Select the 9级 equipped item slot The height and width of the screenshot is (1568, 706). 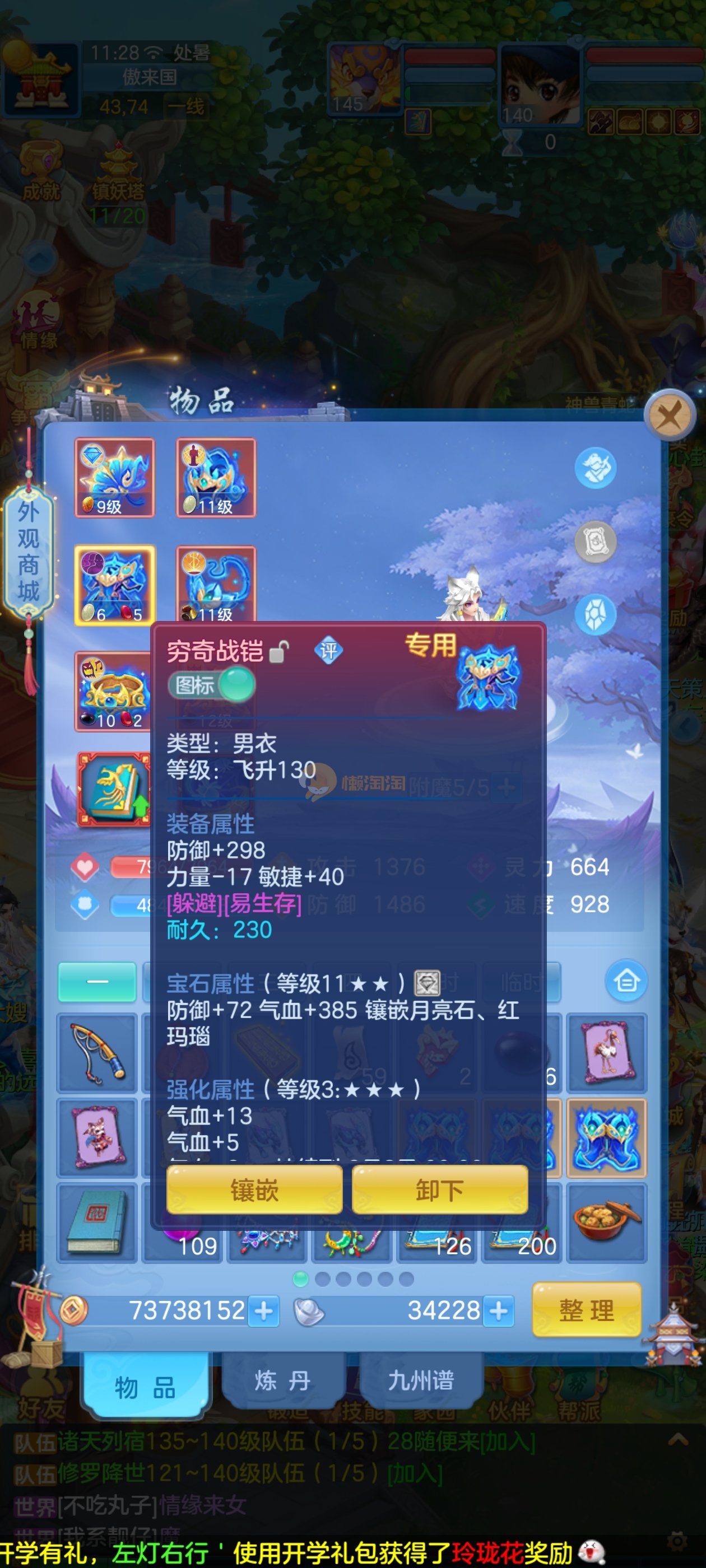pos(114,477)
